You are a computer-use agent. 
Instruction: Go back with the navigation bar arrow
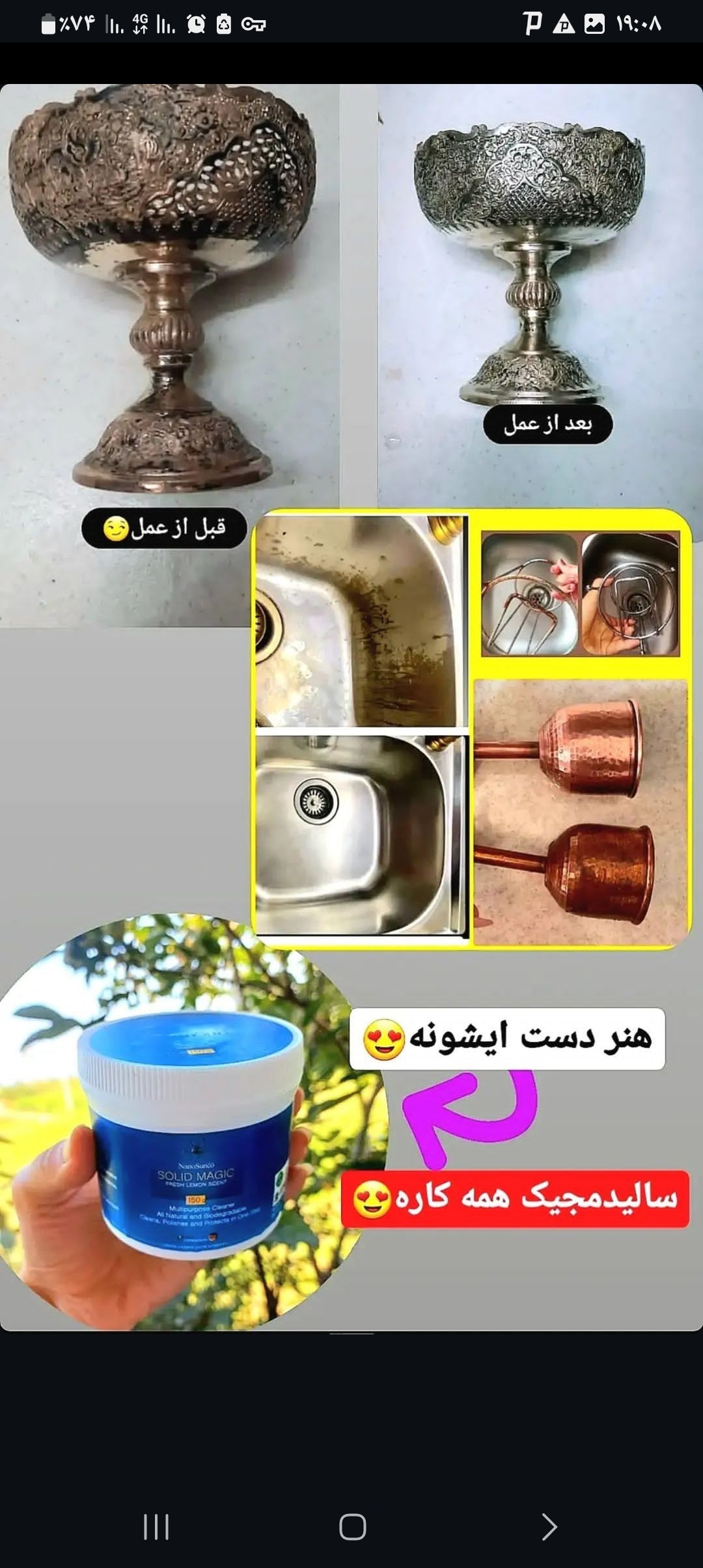pos(549,1526)
